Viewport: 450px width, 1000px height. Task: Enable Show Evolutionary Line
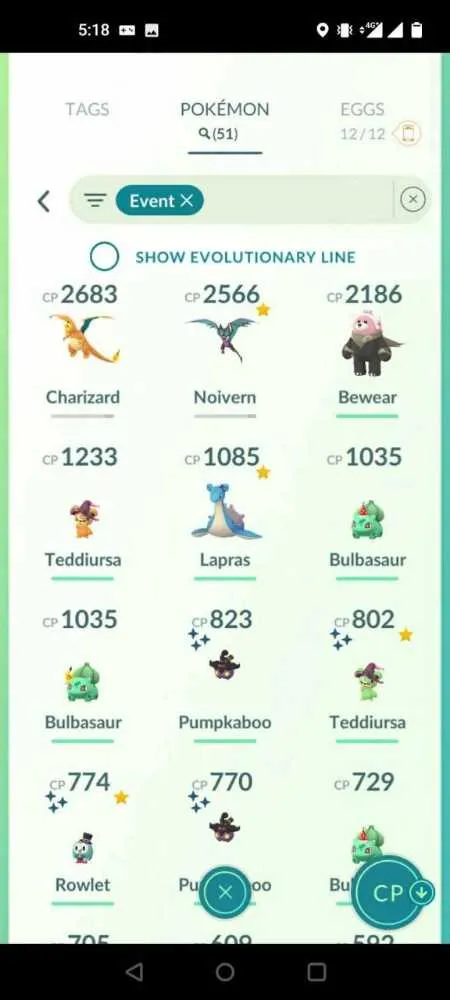105,257
